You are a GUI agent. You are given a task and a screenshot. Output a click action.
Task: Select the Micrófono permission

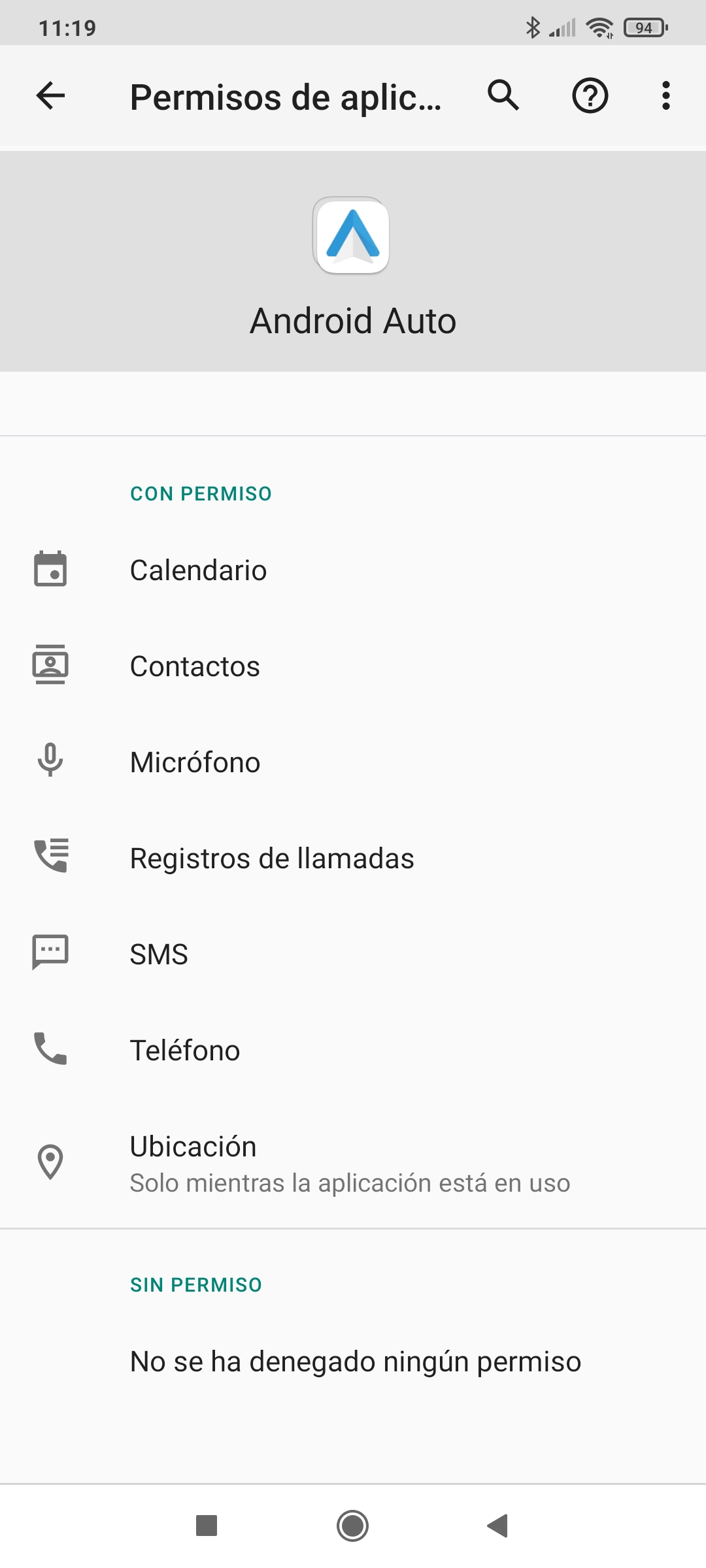[353, 762]
